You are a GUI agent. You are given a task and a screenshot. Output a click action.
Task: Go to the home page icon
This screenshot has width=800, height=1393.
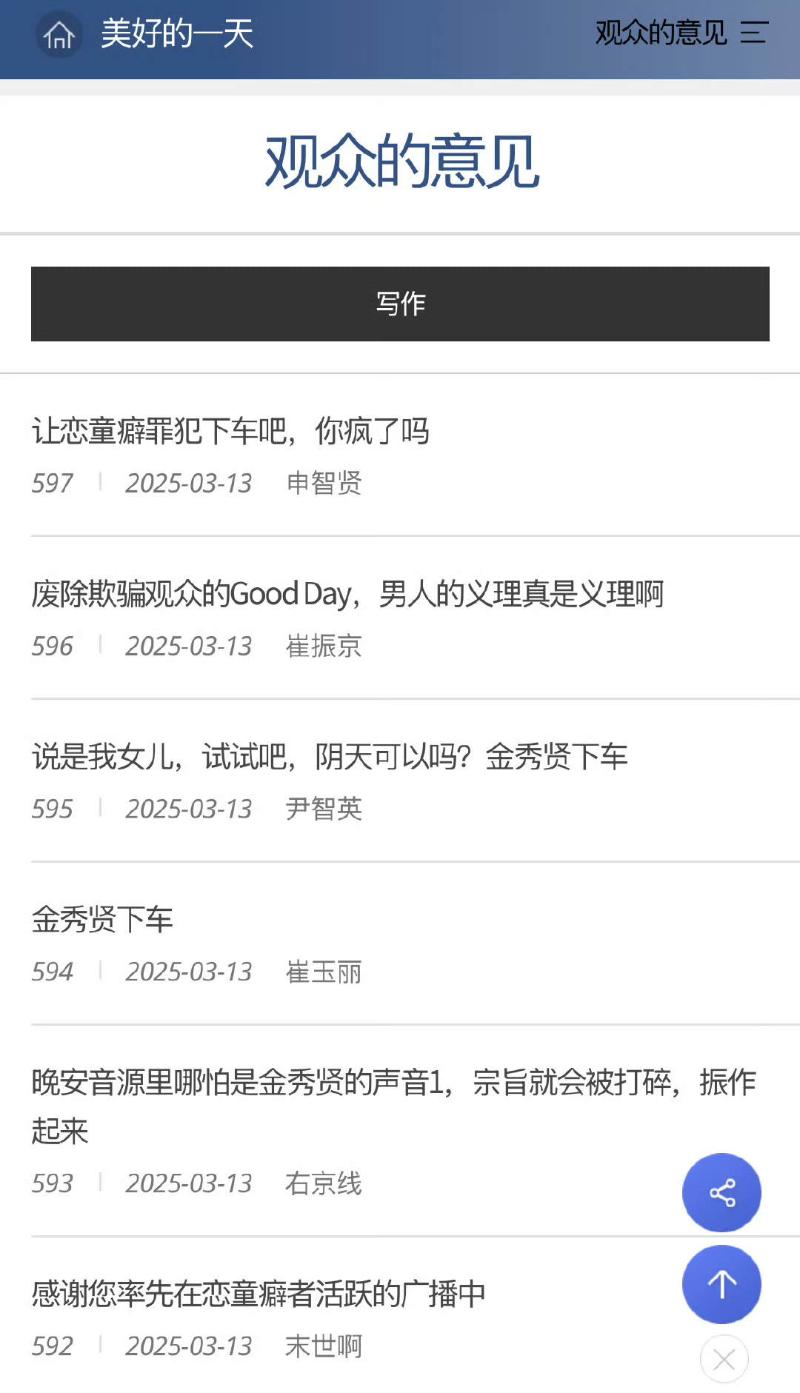pos(60,35)
